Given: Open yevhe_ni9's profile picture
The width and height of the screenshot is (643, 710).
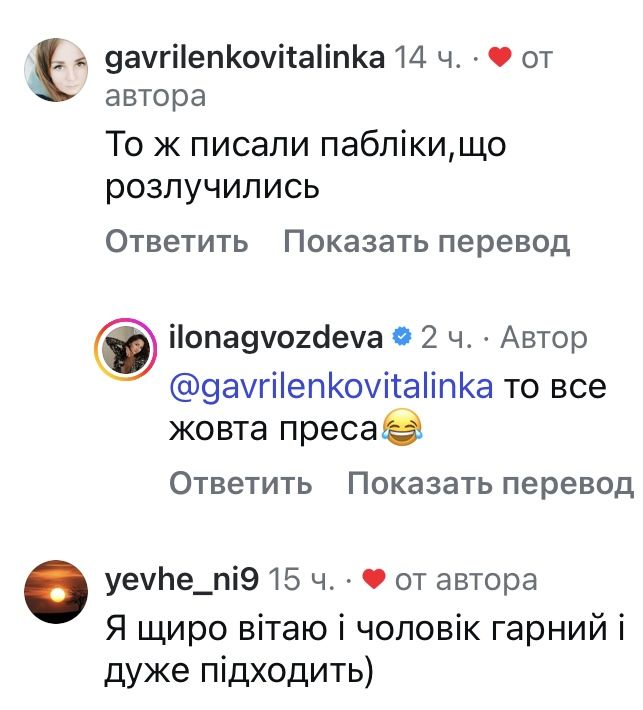Looking at the screenshot, I should [54, 593].
